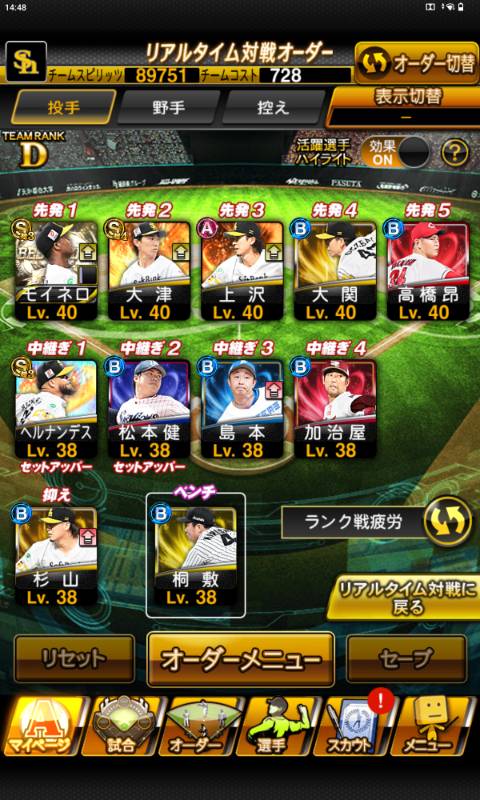Return via リアルタイム対戦に戻る button
This screenshot has width=480, height=800.
coord(404,597)
